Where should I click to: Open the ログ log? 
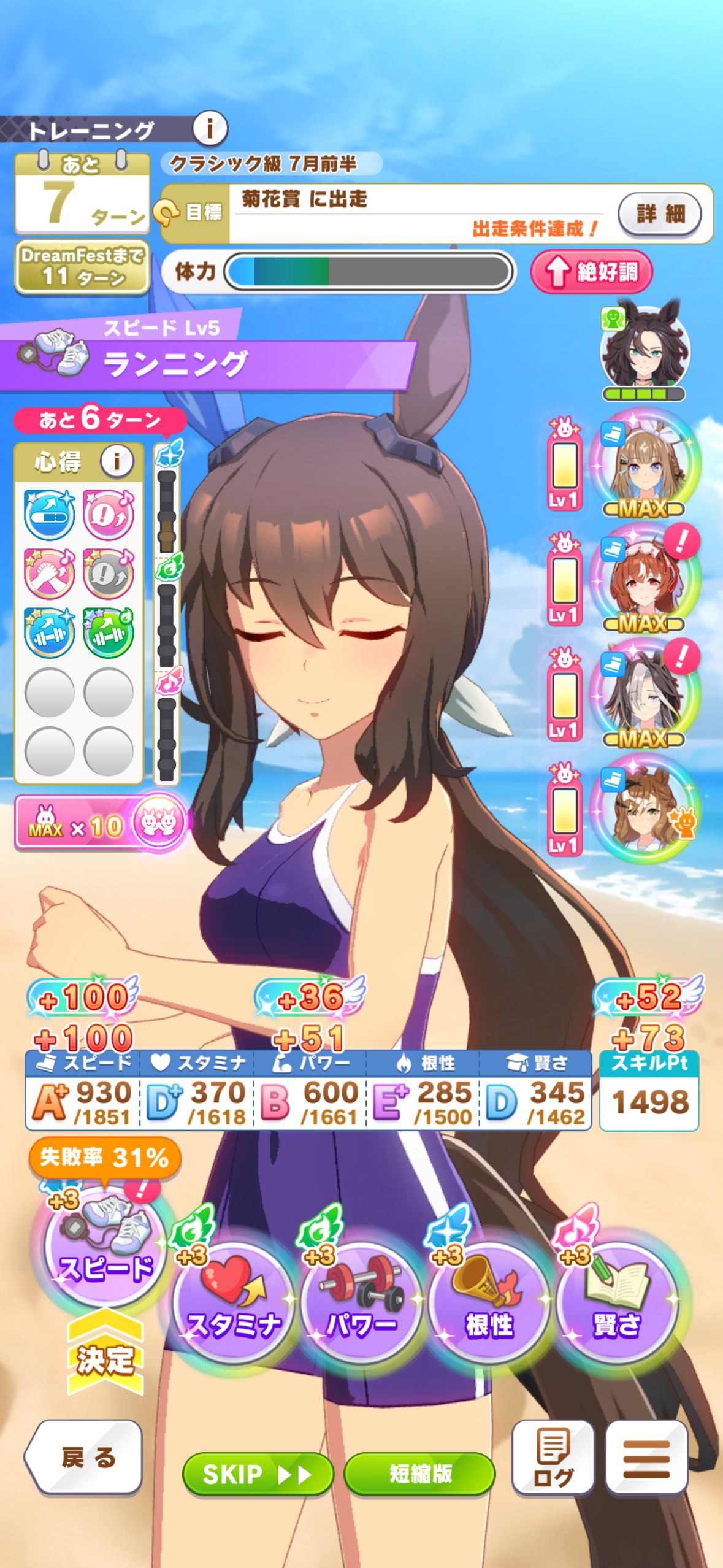click(553, 1457)
